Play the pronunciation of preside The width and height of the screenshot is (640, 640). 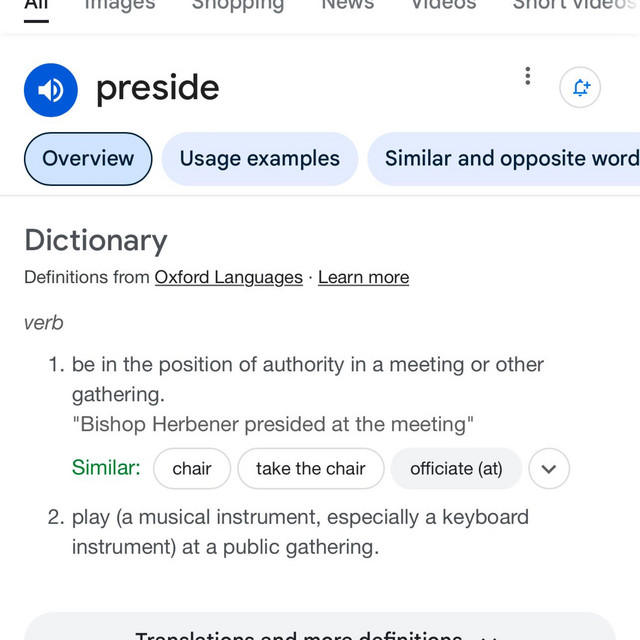pyautogui.click(x=50, y=89)
